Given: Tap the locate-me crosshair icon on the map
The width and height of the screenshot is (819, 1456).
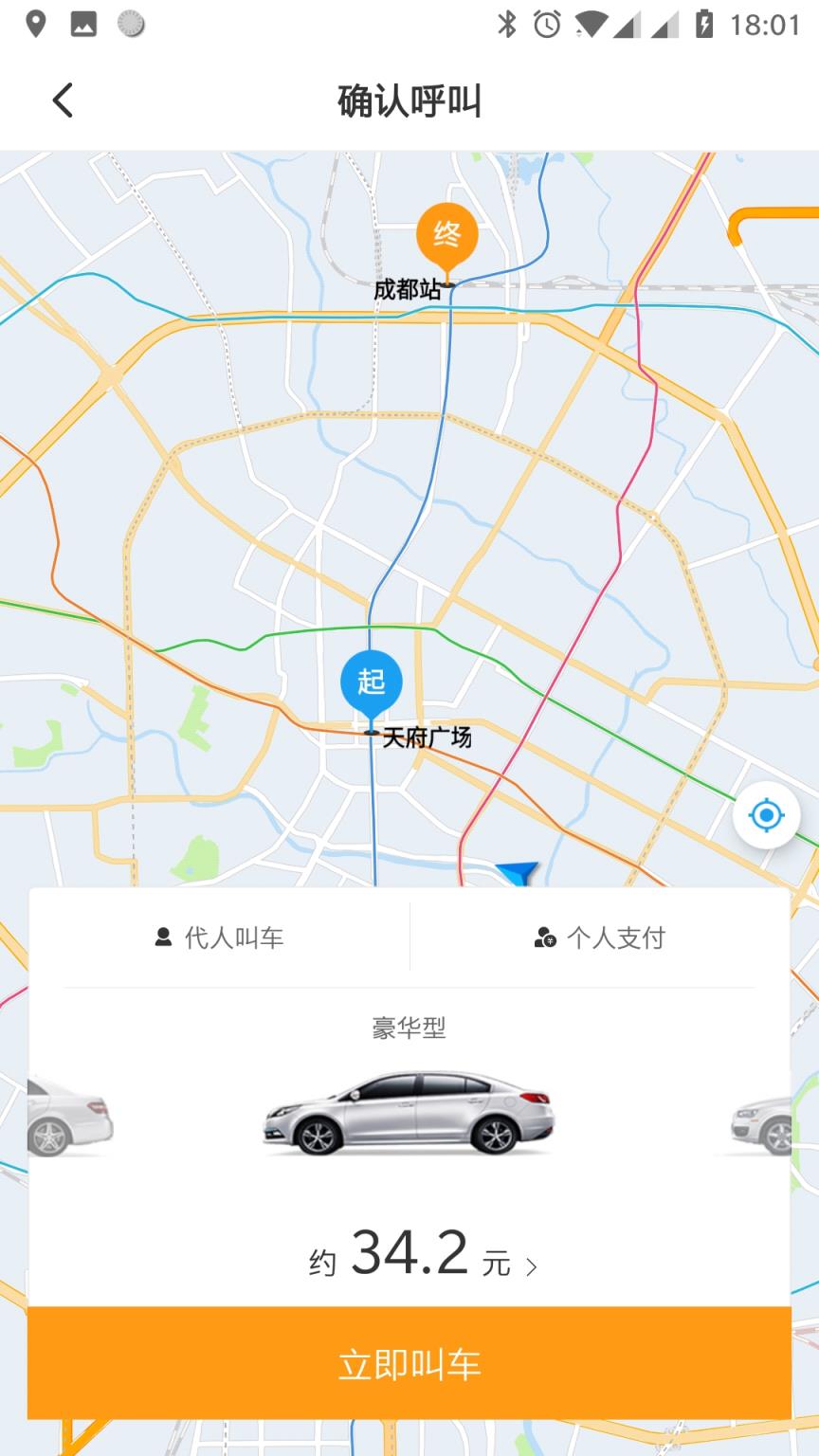Looking at the screenshot, I should 765,815.
